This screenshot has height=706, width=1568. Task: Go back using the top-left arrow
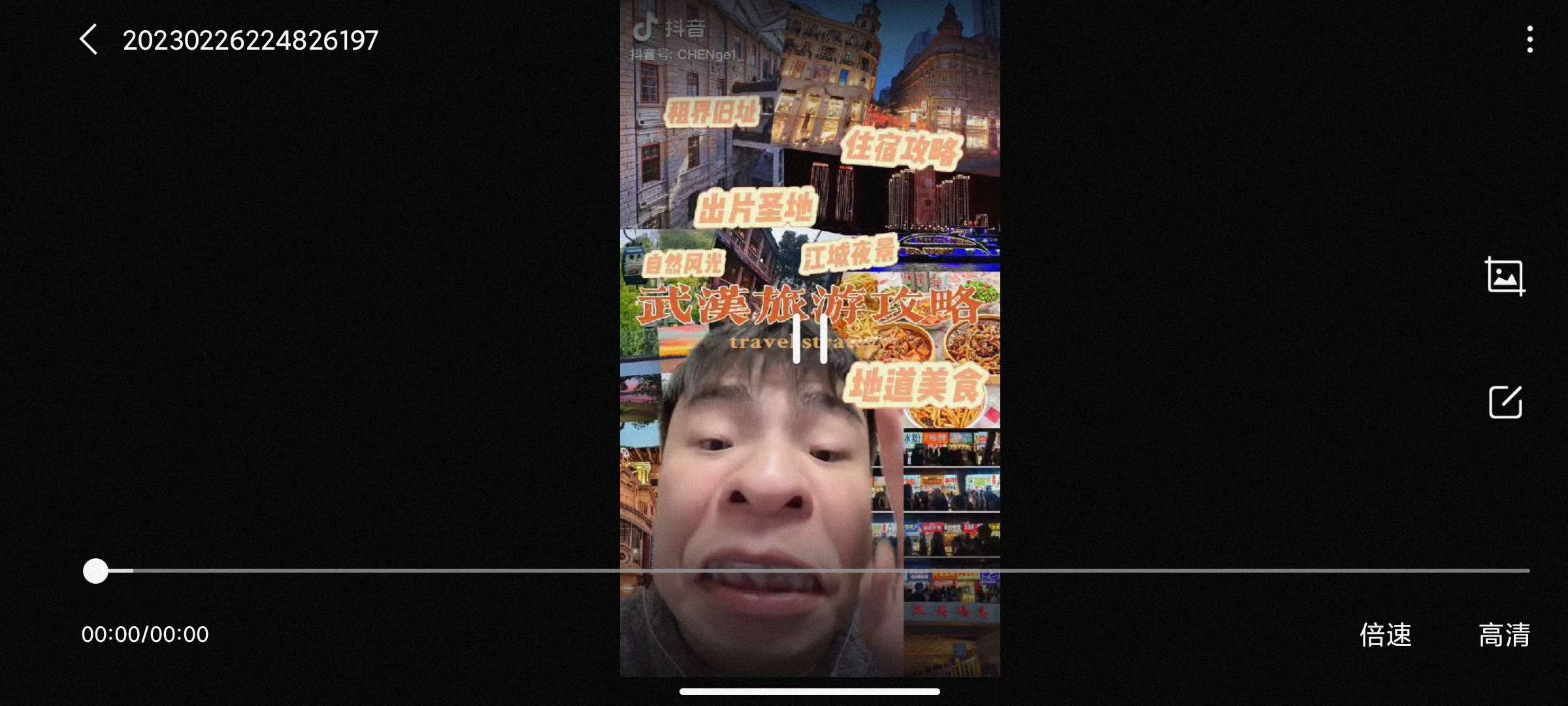(x=89, y=40)
